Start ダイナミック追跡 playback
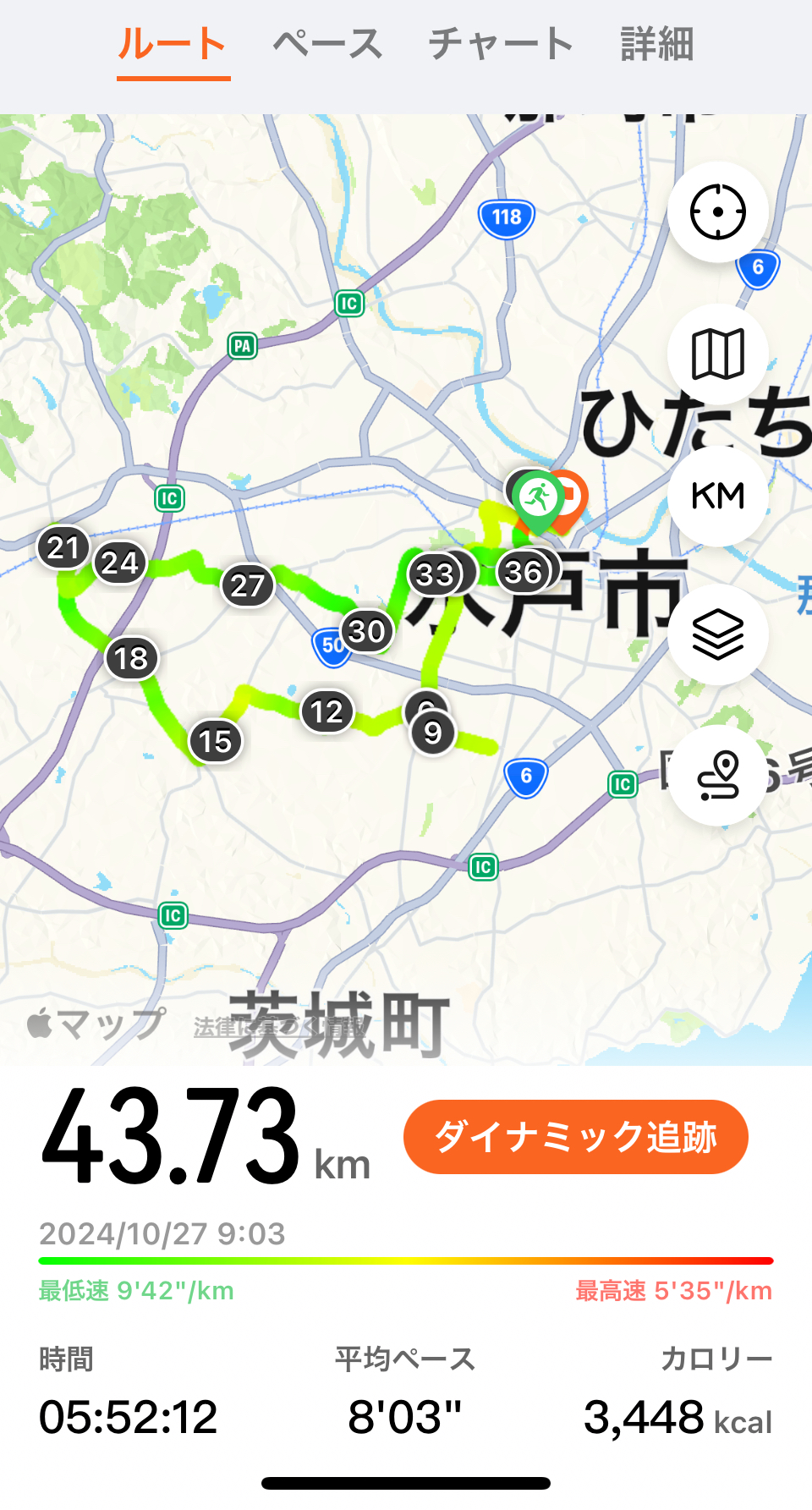Screen dimensions: 812x1510 (575, 1136)
